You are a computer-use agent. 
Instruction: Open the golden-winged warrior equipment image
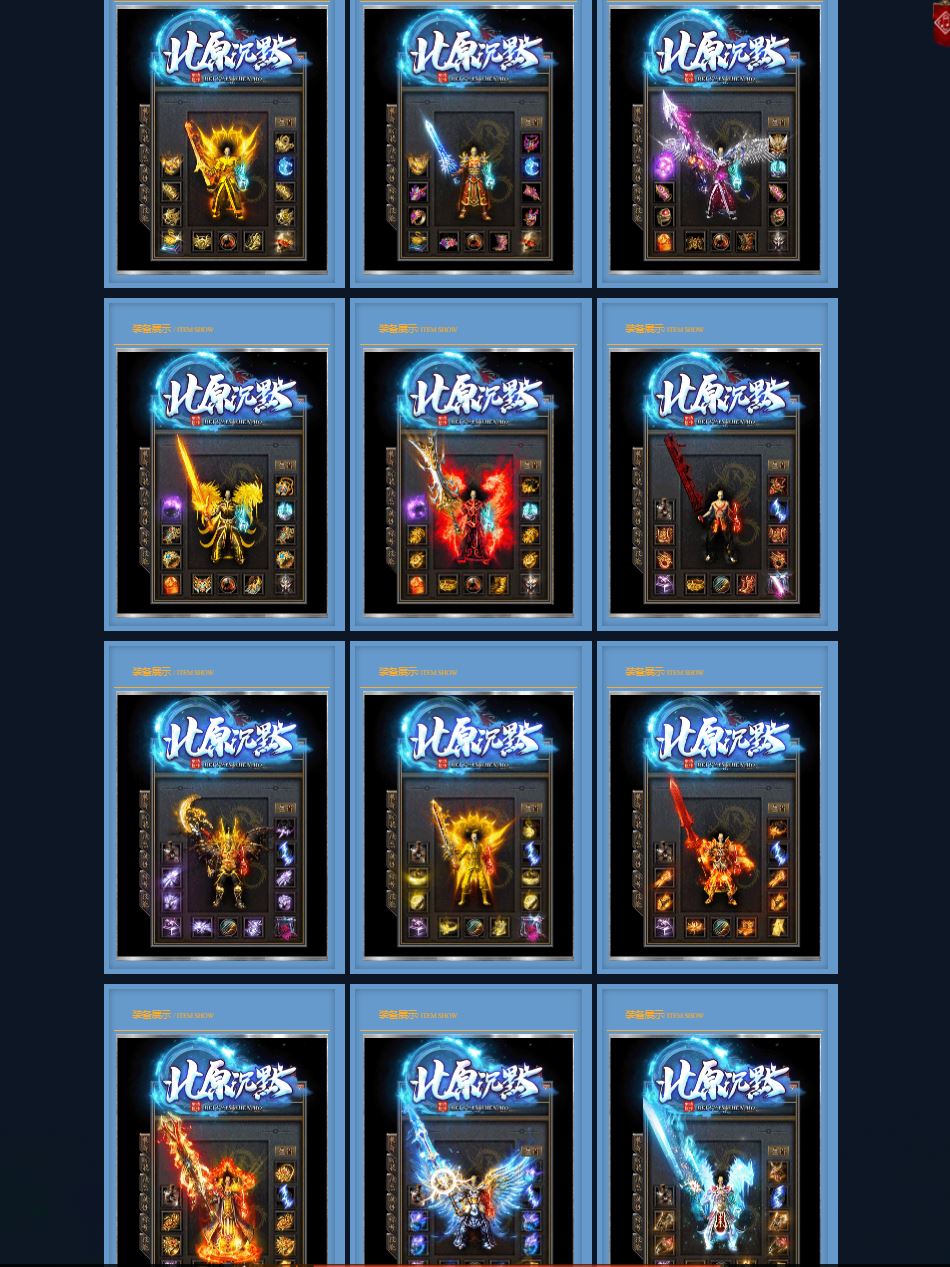(222, 483)
